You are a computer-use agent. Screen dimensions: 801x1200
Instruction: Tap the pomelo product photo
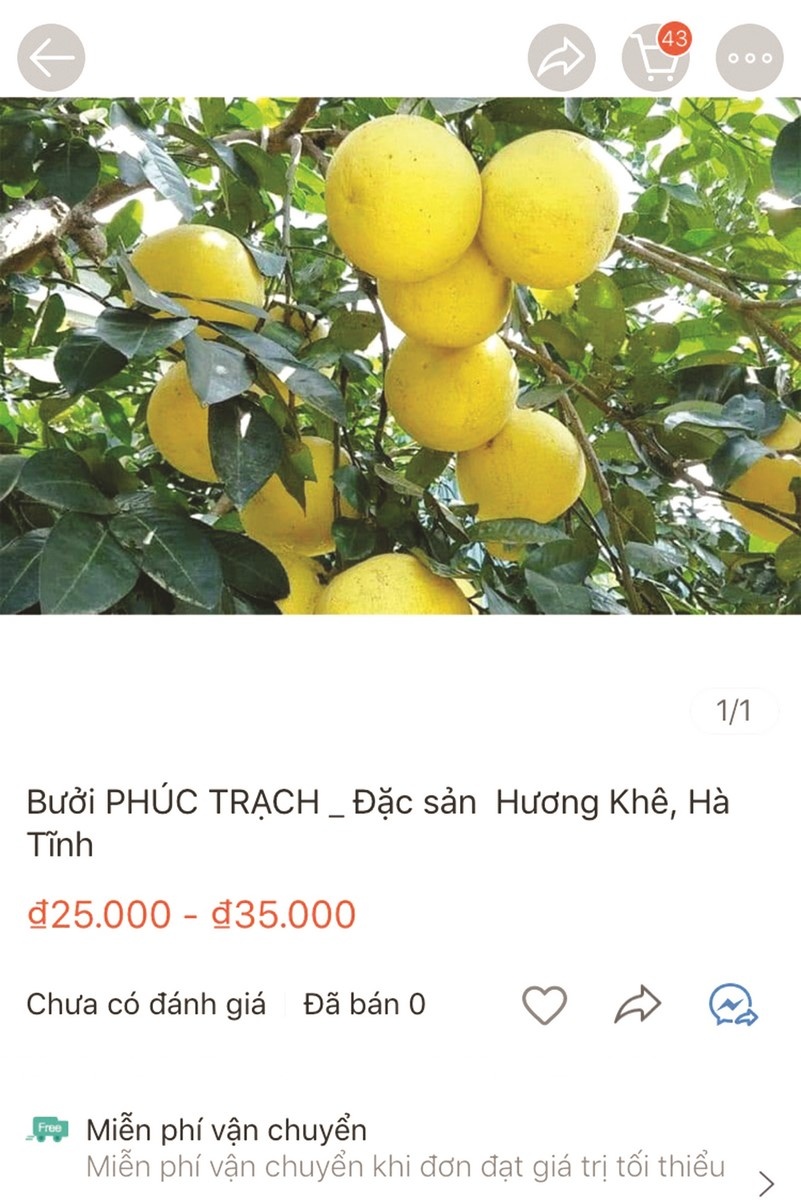400,355
